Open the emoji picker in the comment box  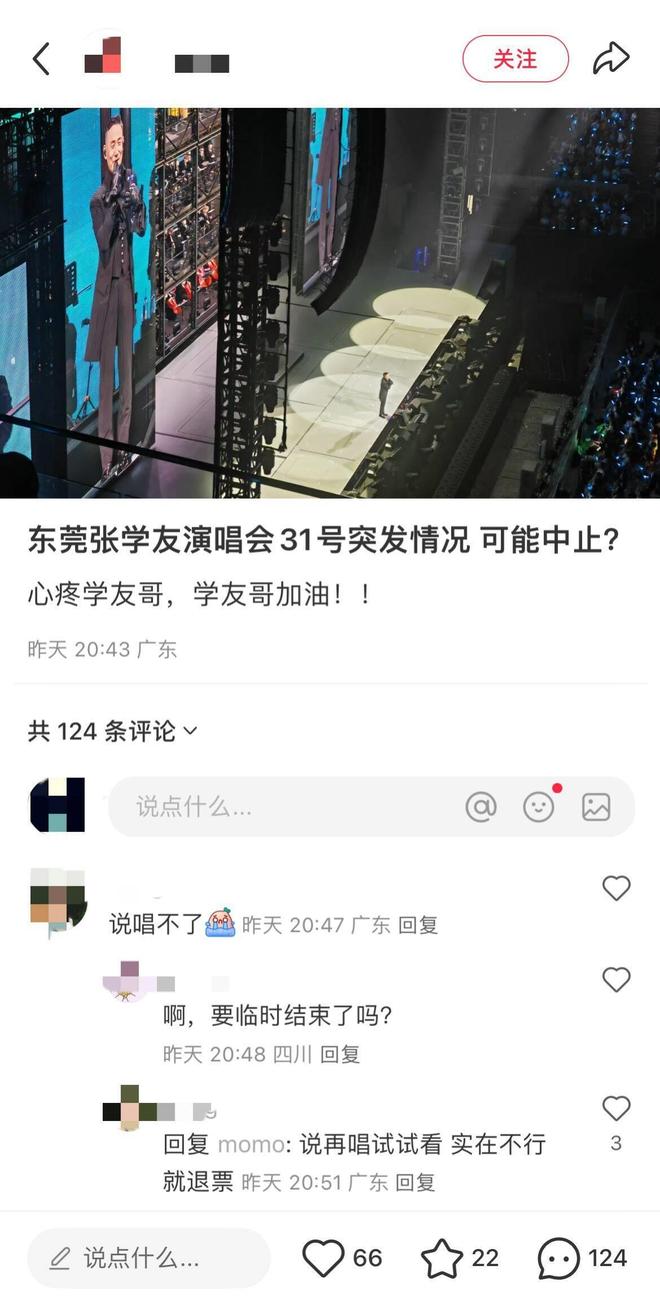tap(539, 807)
